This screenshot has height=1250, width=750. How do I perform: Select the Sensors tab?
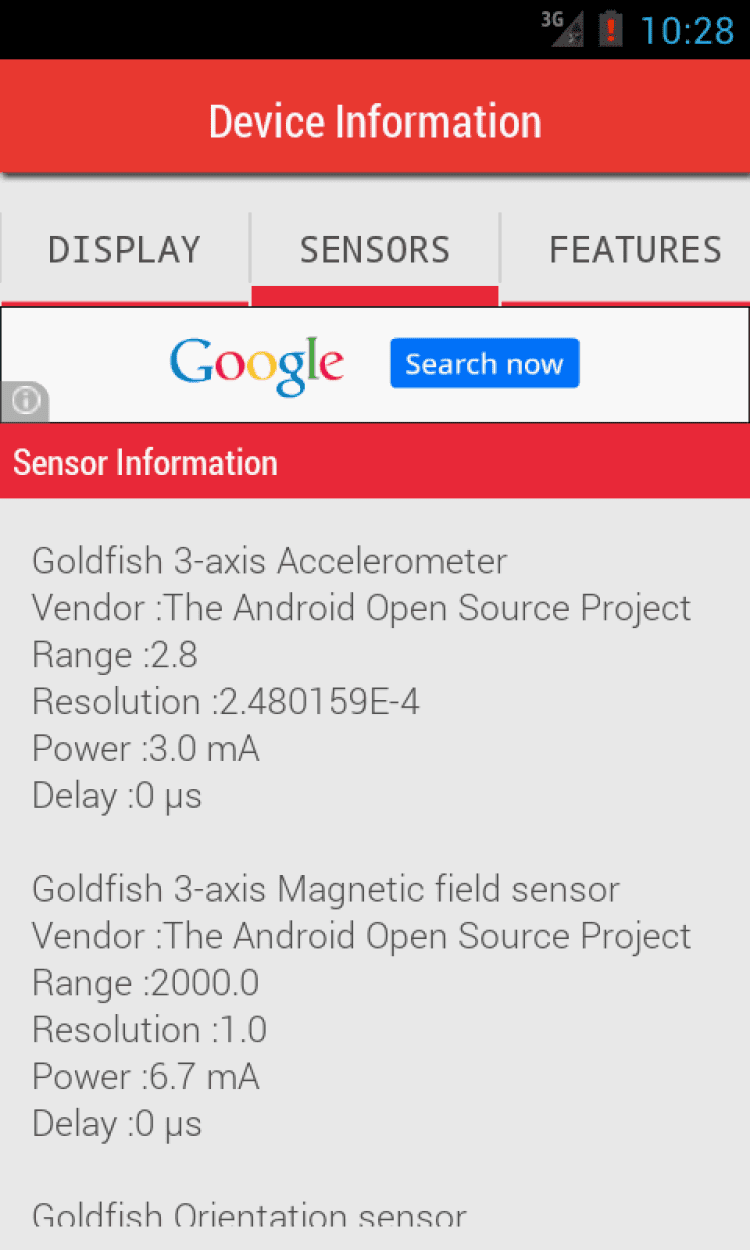[x=375, y=250]
